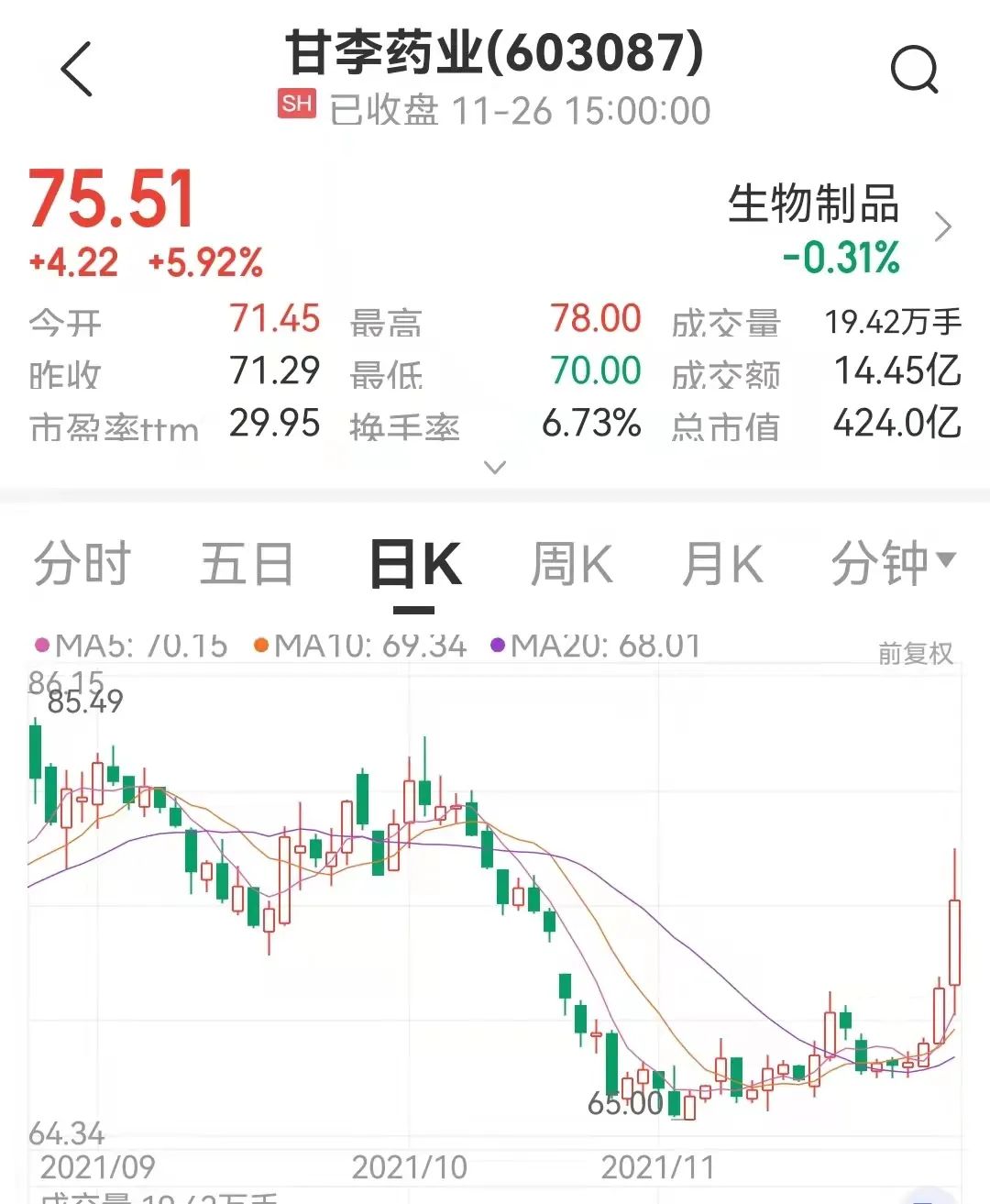Select the 日K chart tab
This screenshot has height=1204, width=990.
[415, 563]
